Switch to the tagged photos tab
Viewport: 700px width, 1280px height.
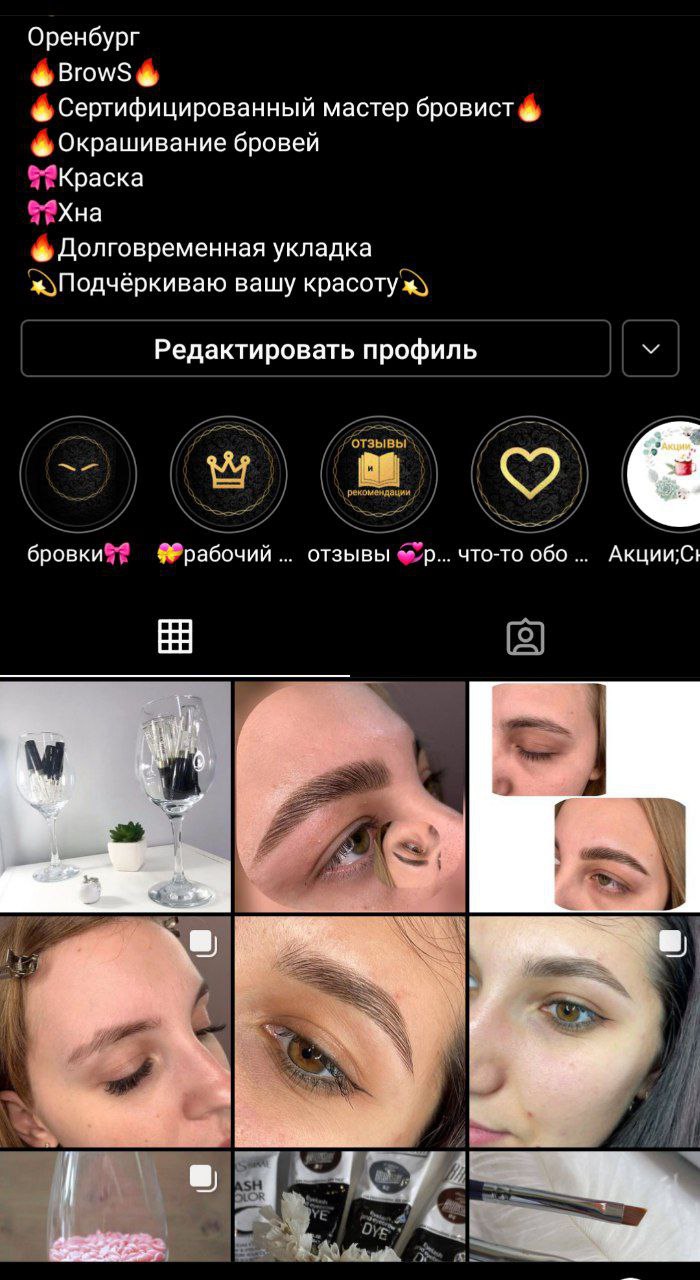click(x=525, y=637)
